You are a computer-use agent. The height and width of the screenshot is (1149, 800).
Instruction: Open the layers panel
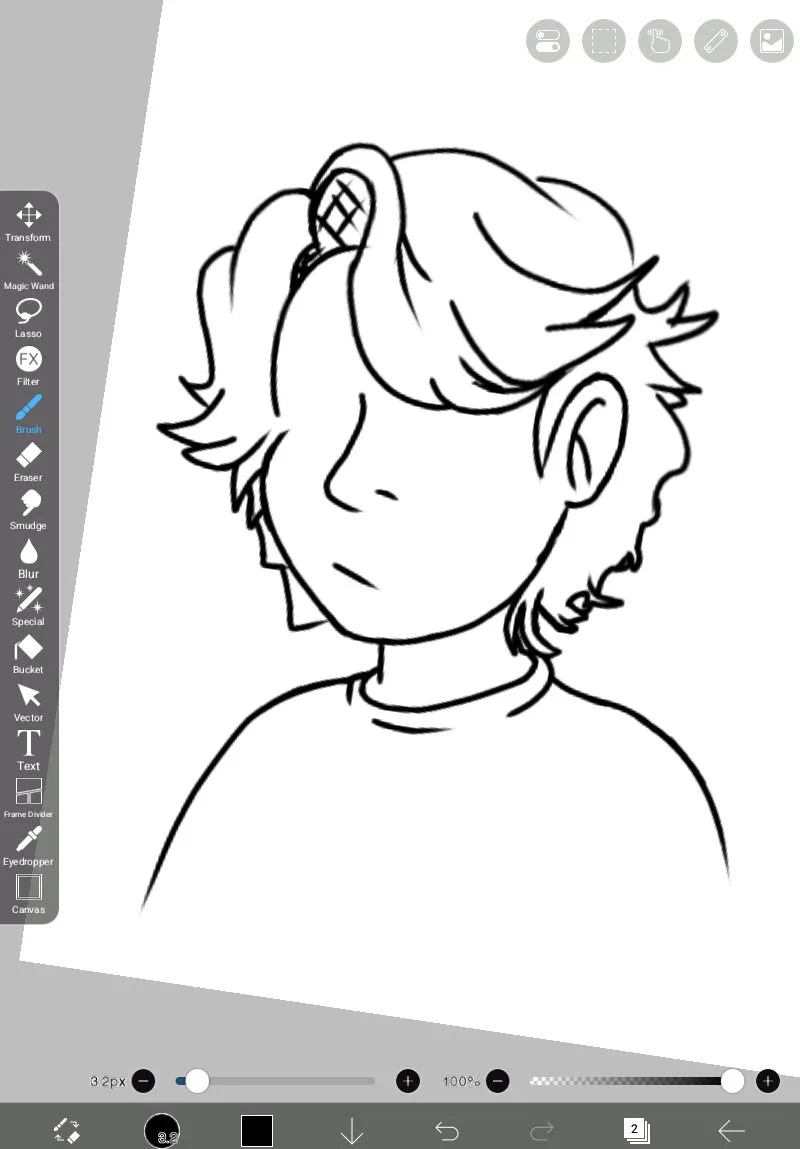pos(636,1131)
